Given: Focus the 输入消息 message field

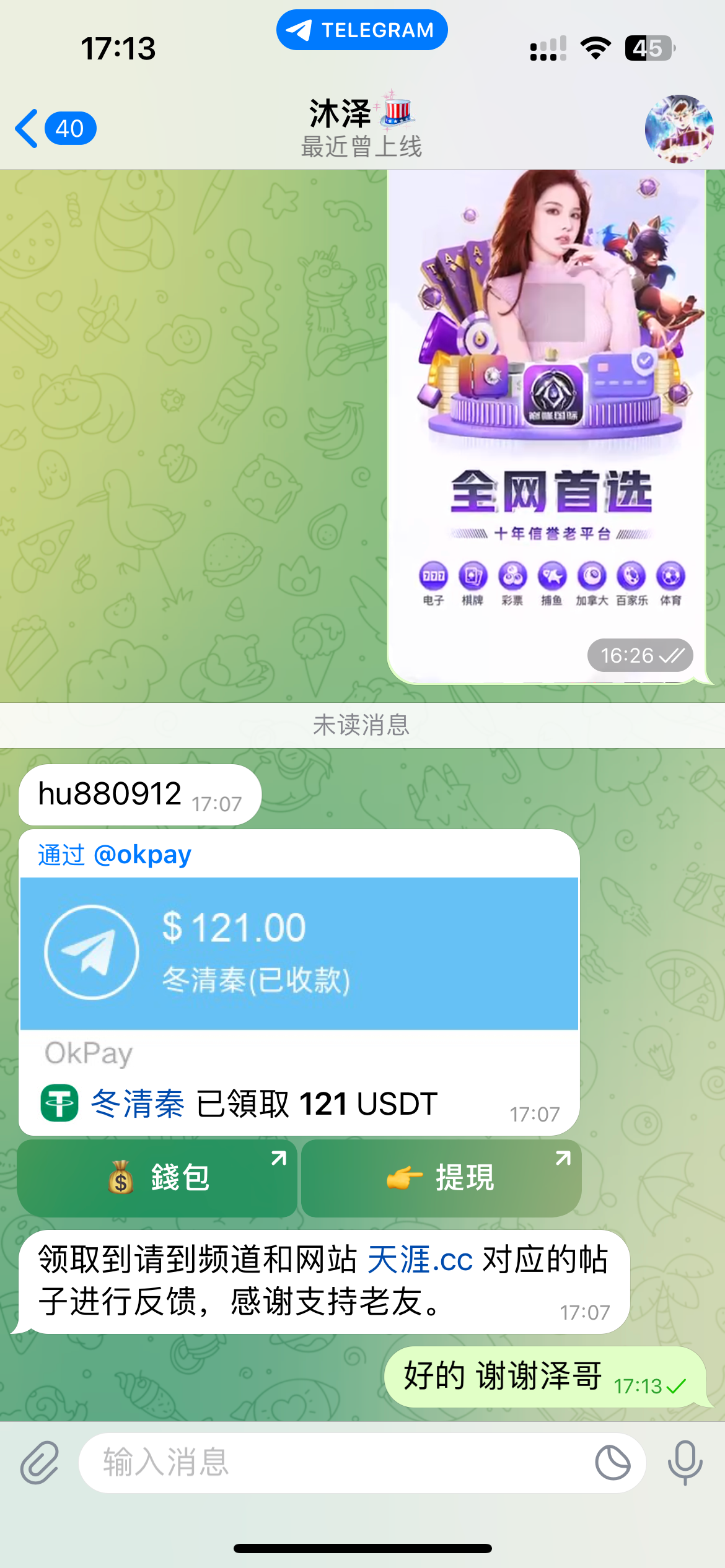Looking at the screenshot, I should [335, 1463].
